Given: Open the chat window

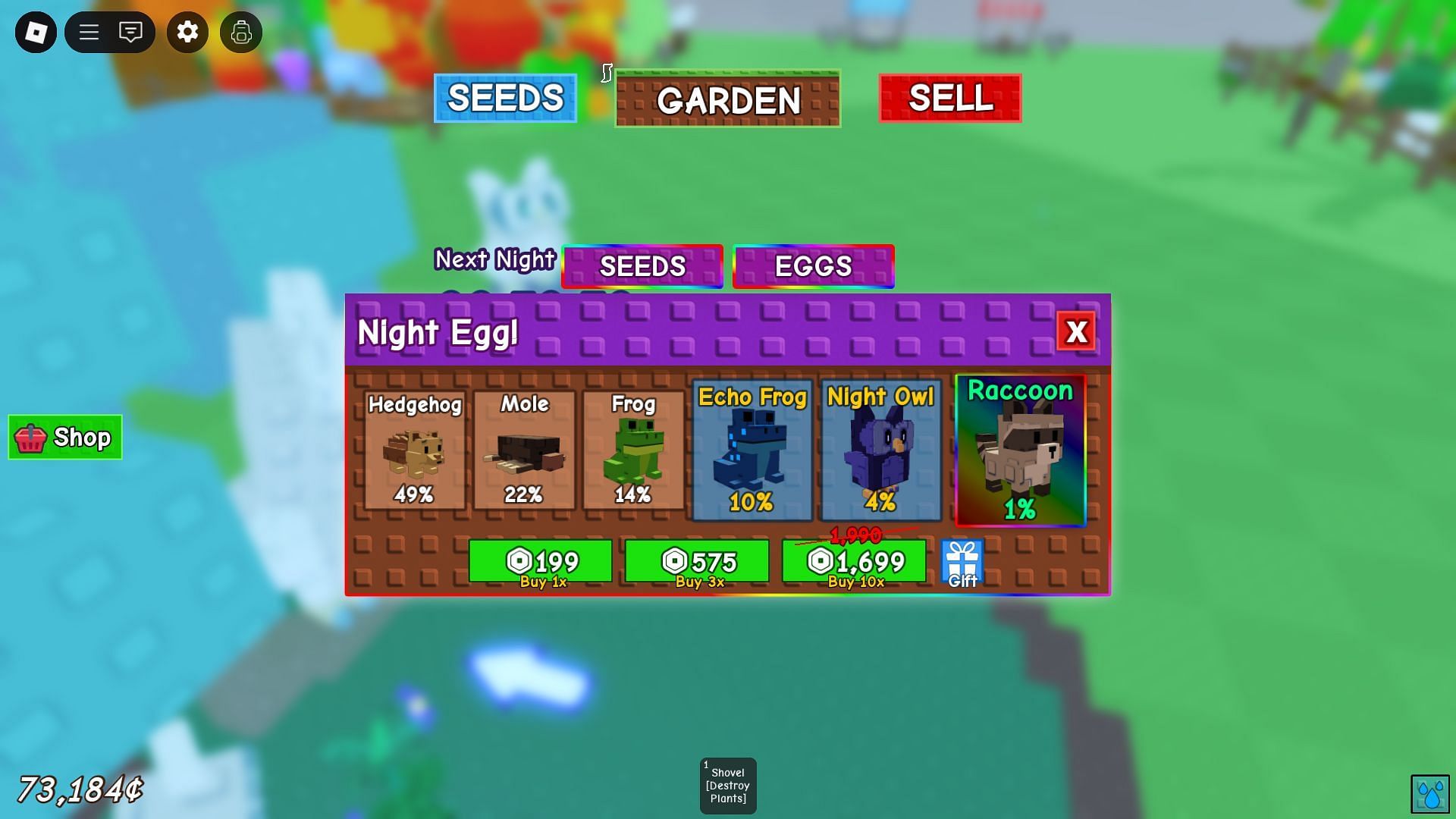Looking at the screenshot, I should pos(130,32).
